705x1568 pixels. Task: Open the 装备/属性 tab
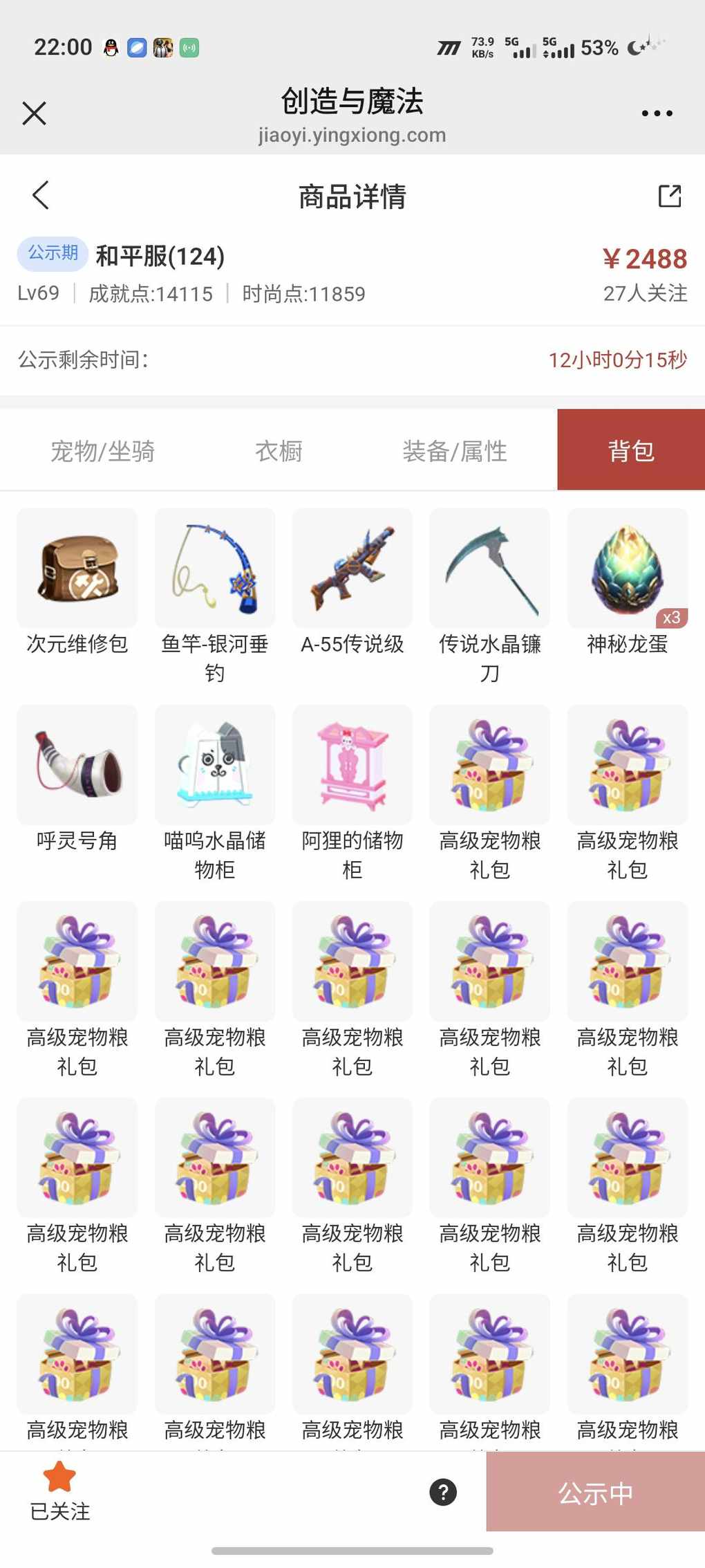(x=455, y=451)
